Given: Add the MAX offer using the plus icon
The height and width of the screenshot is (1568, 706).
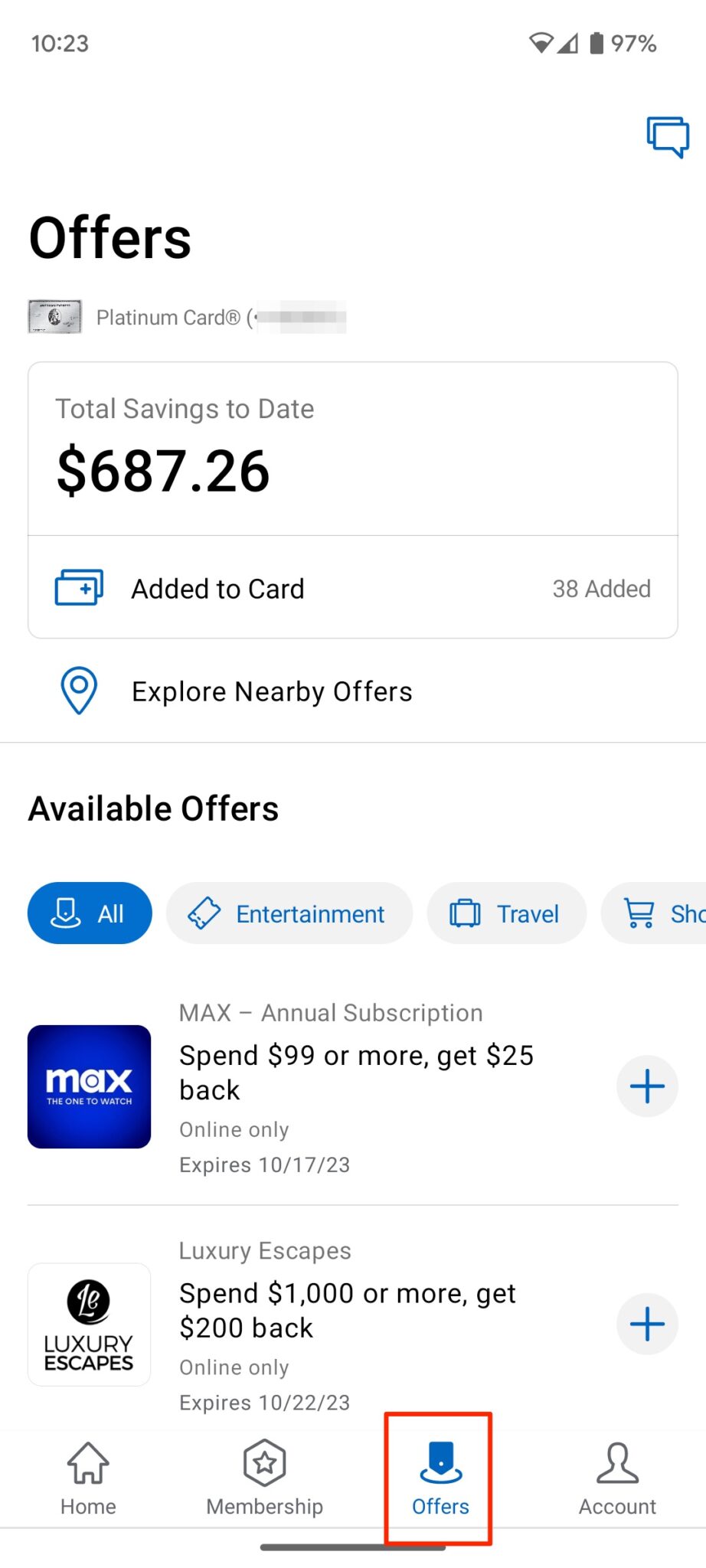Looking at the screenshot, I should (647, 1086).
